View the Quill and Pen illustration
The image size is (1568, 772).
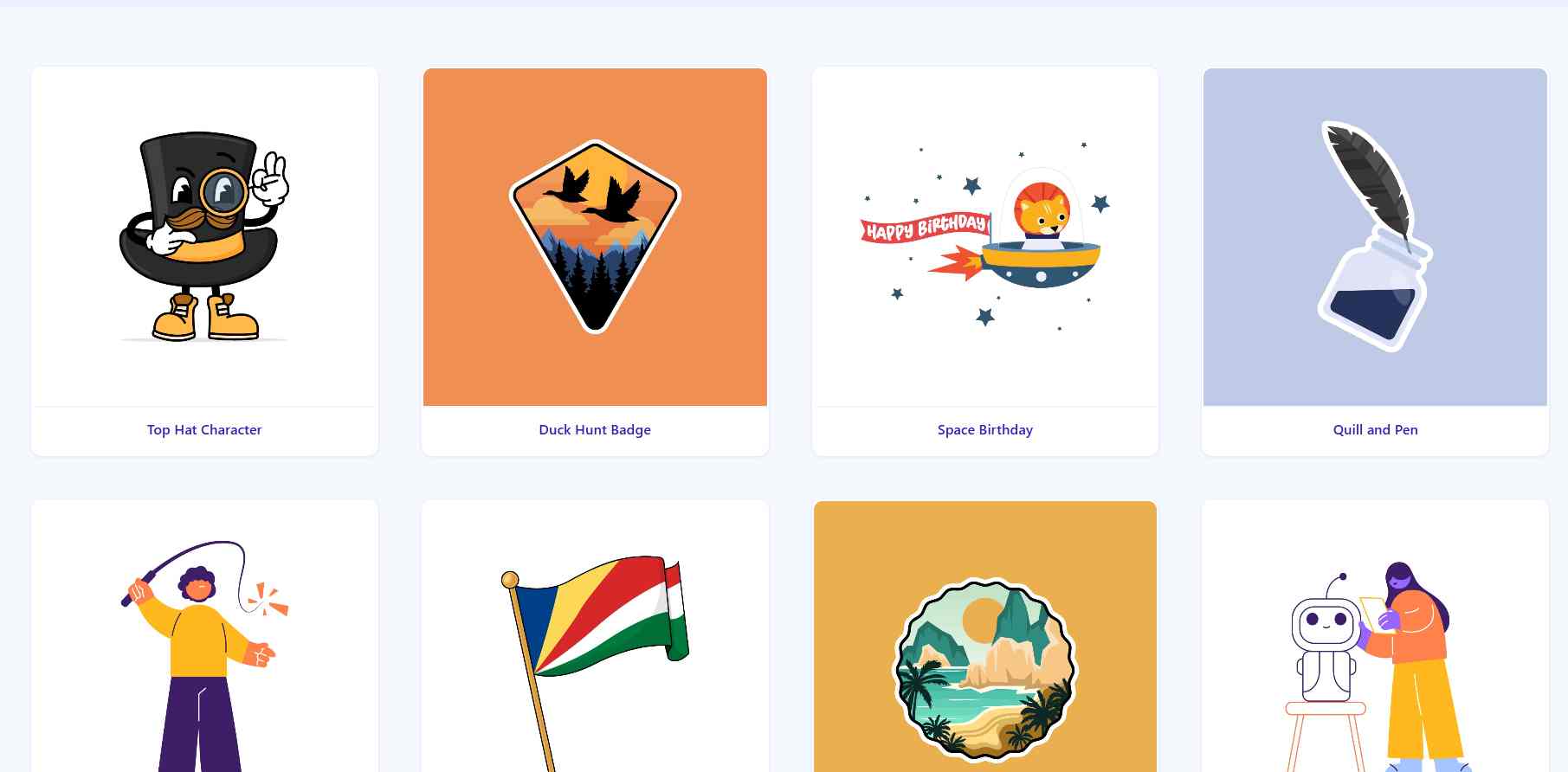click(1375, 237)
